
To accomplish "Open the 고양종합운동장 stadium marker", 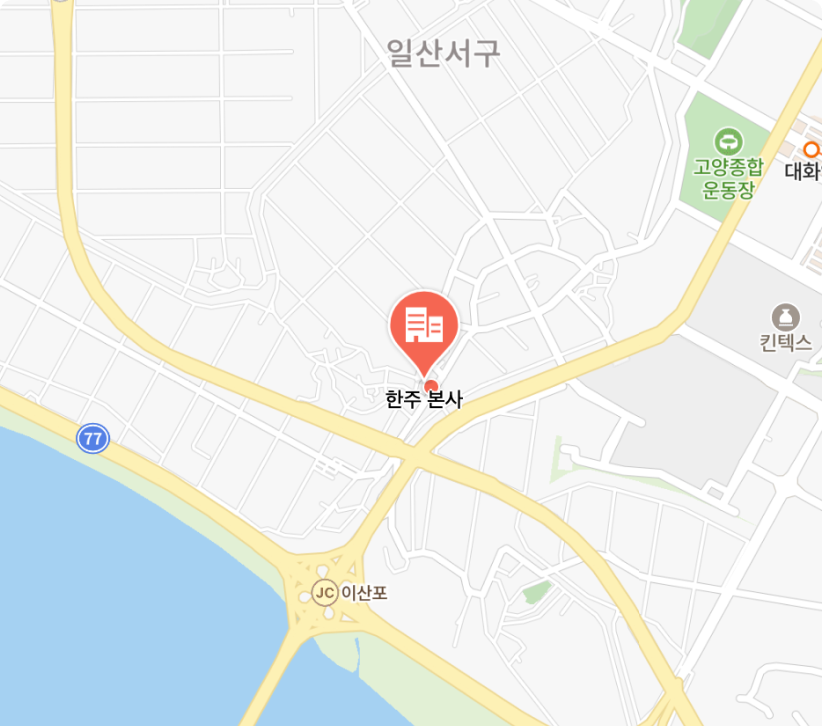I will (x=730, y=141).
